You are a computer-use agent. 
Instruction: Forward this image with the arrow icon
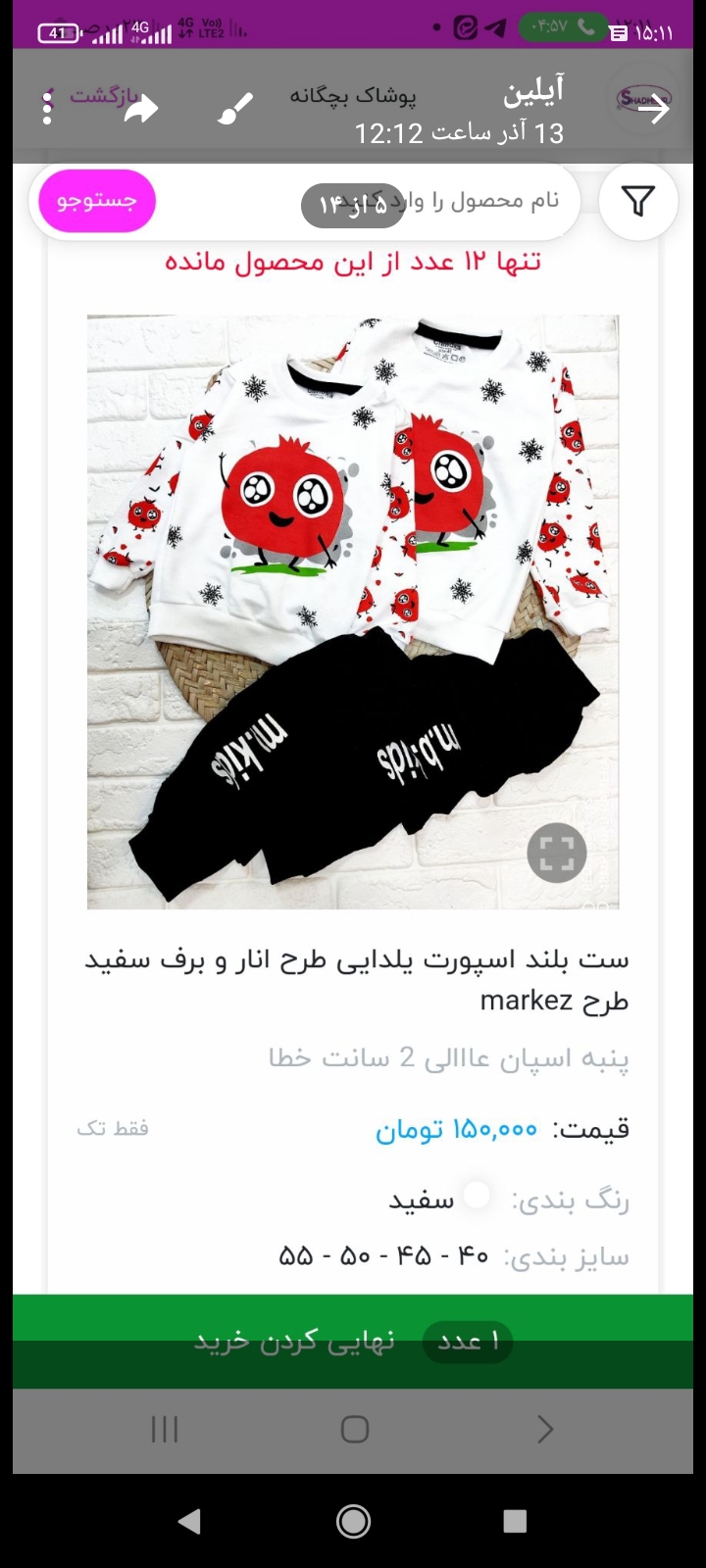click(140, 108)
